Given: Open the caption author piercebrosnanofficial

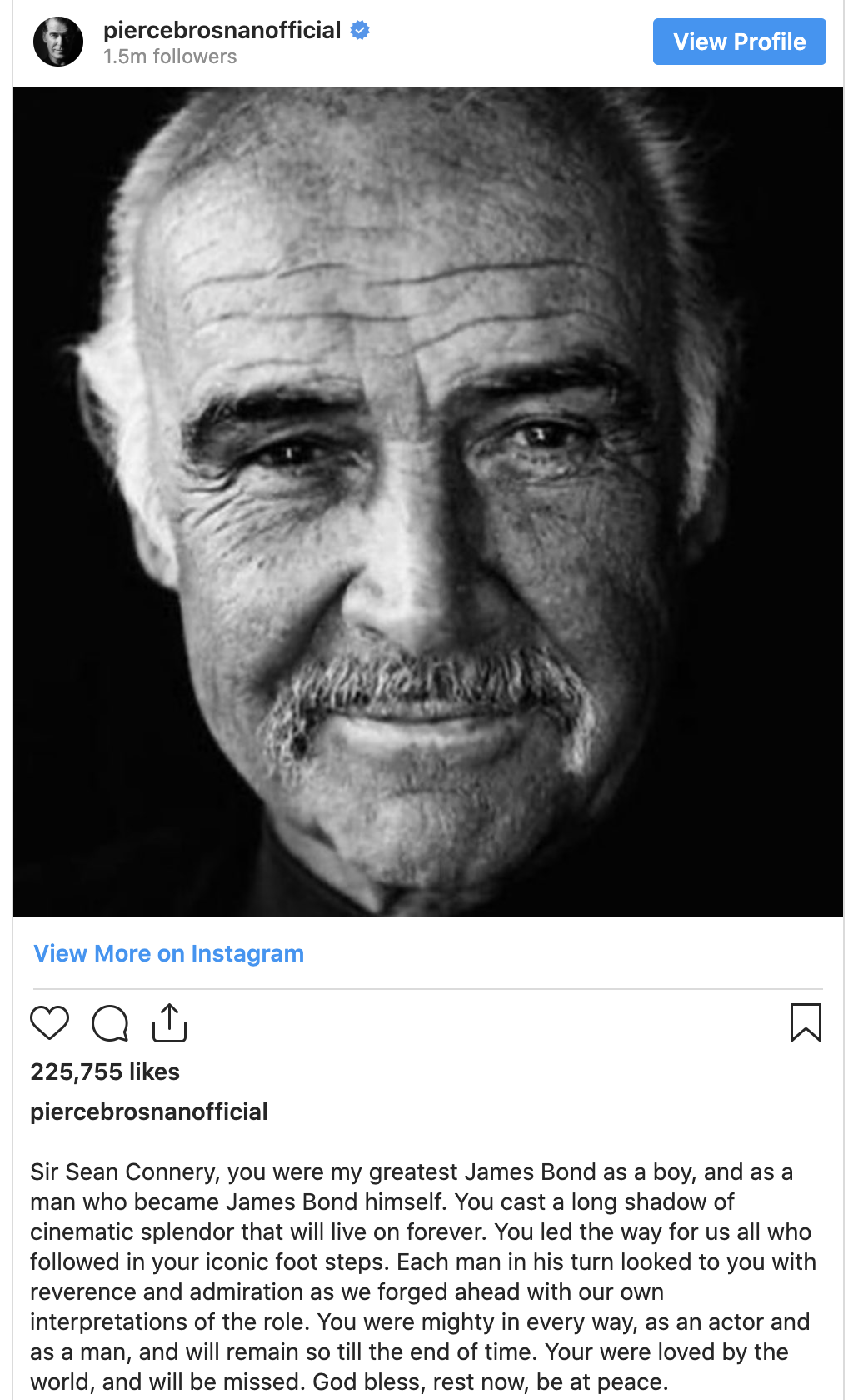Looking at the screenshot, I should point(149,1112).
